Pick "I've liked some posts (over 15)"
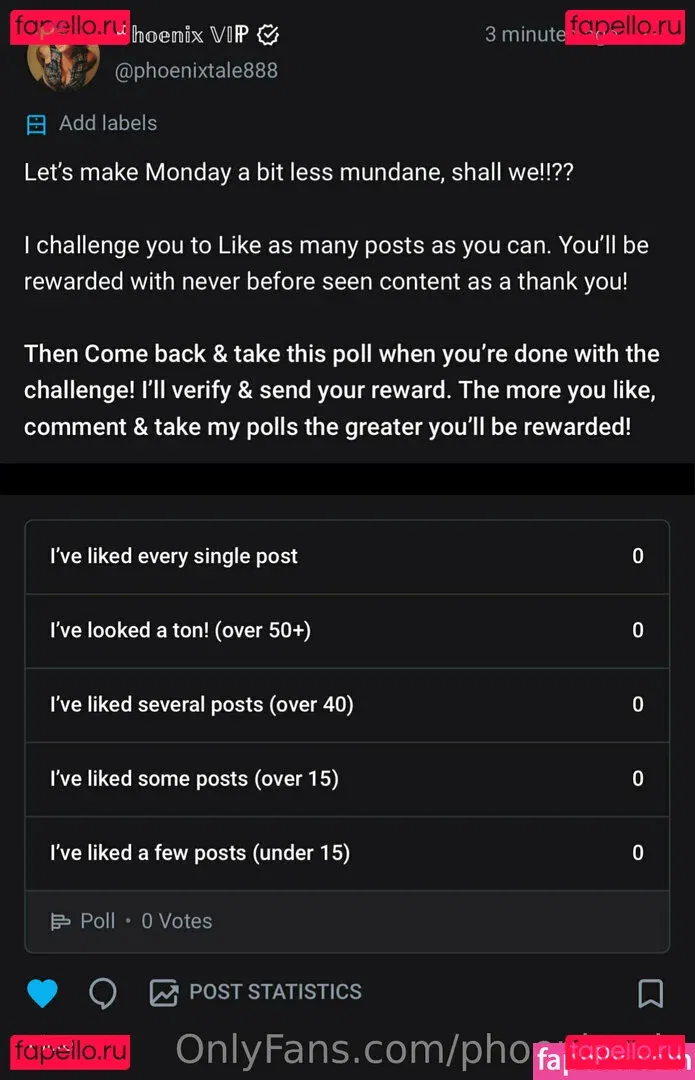 [346, 779]
